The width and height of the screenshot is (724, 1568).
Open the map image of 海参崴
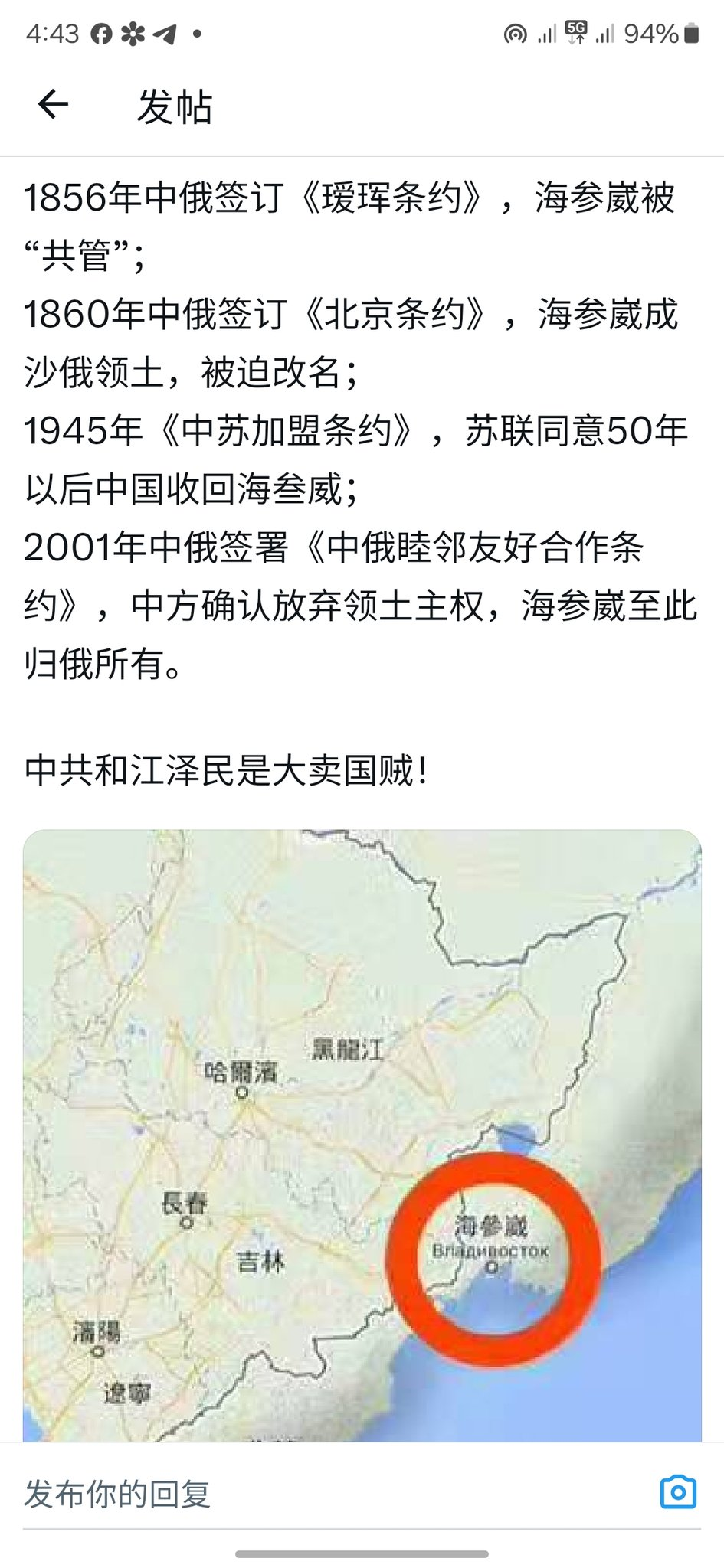[362, 1133]
